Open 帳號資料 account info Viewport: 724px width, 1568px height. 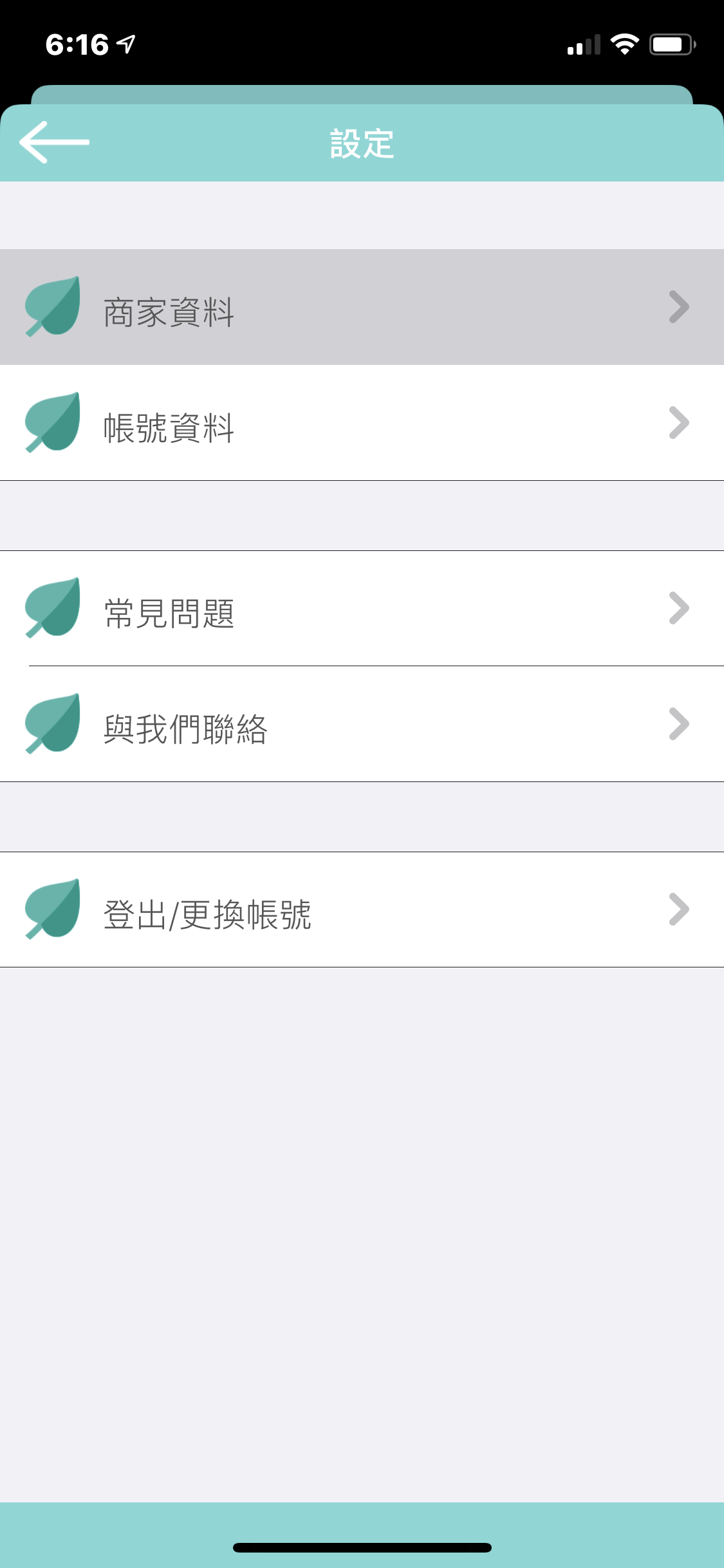pos(362,423)
